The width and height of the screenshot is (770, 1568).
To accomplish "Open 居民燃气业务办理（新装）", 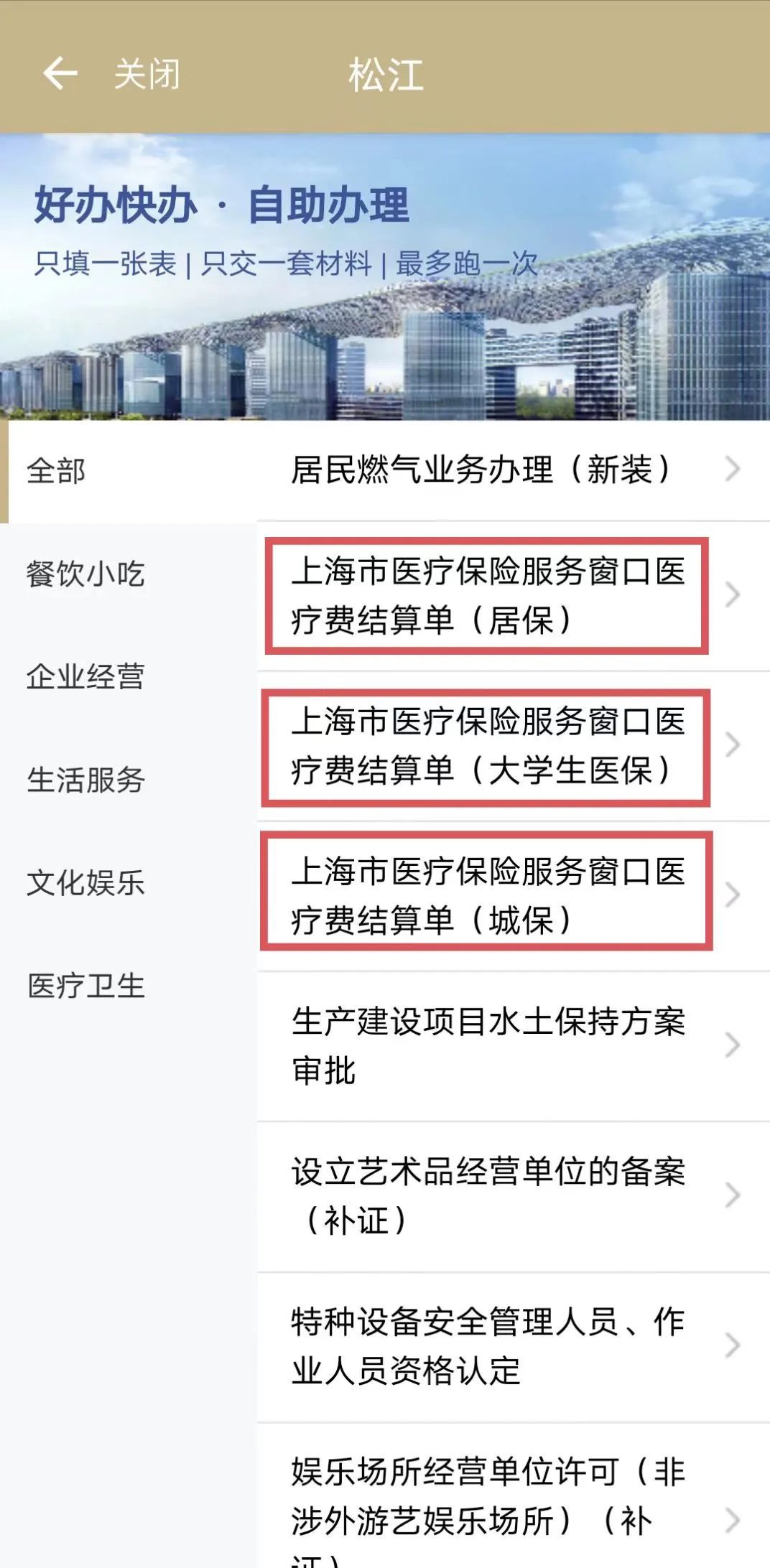I will pos(481,470).
